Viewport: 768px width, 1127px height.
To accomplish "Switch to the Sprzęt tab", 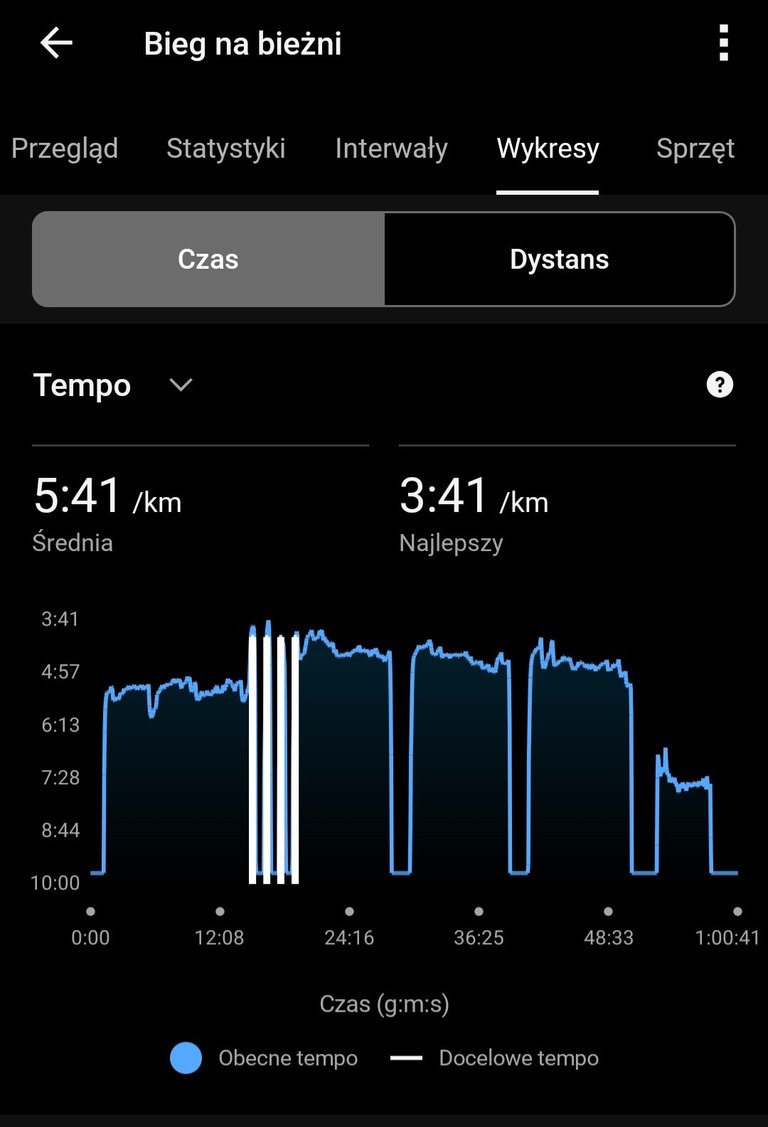I will [695, 149].
